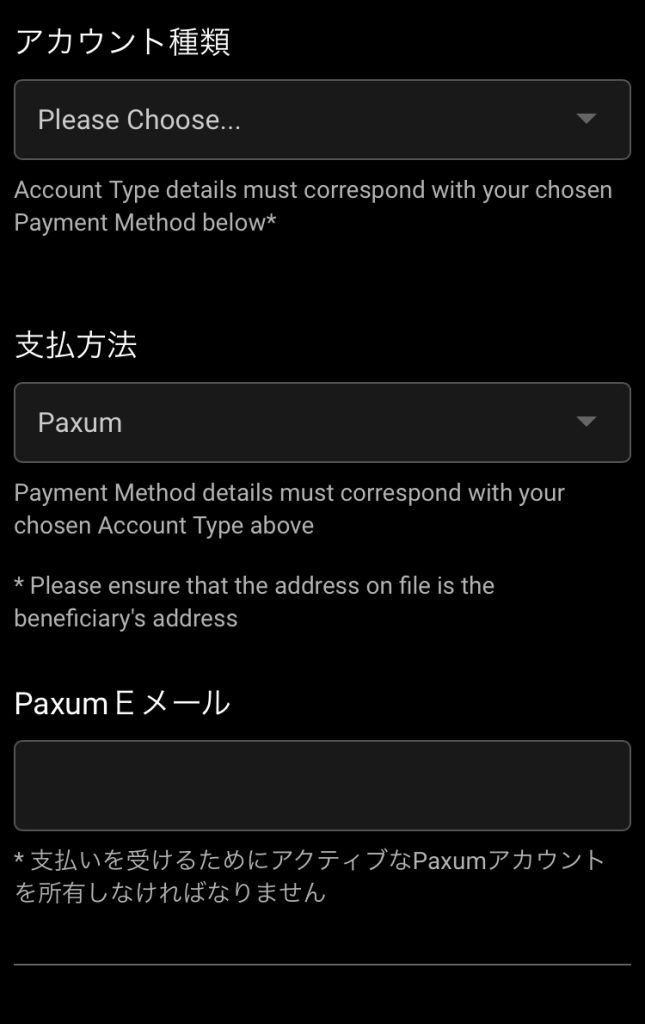The height and width of the screenshot is (1024, 645).
Task: Open the アカウント種類 Please Choose dropdown
Action: tap(322, 120)
